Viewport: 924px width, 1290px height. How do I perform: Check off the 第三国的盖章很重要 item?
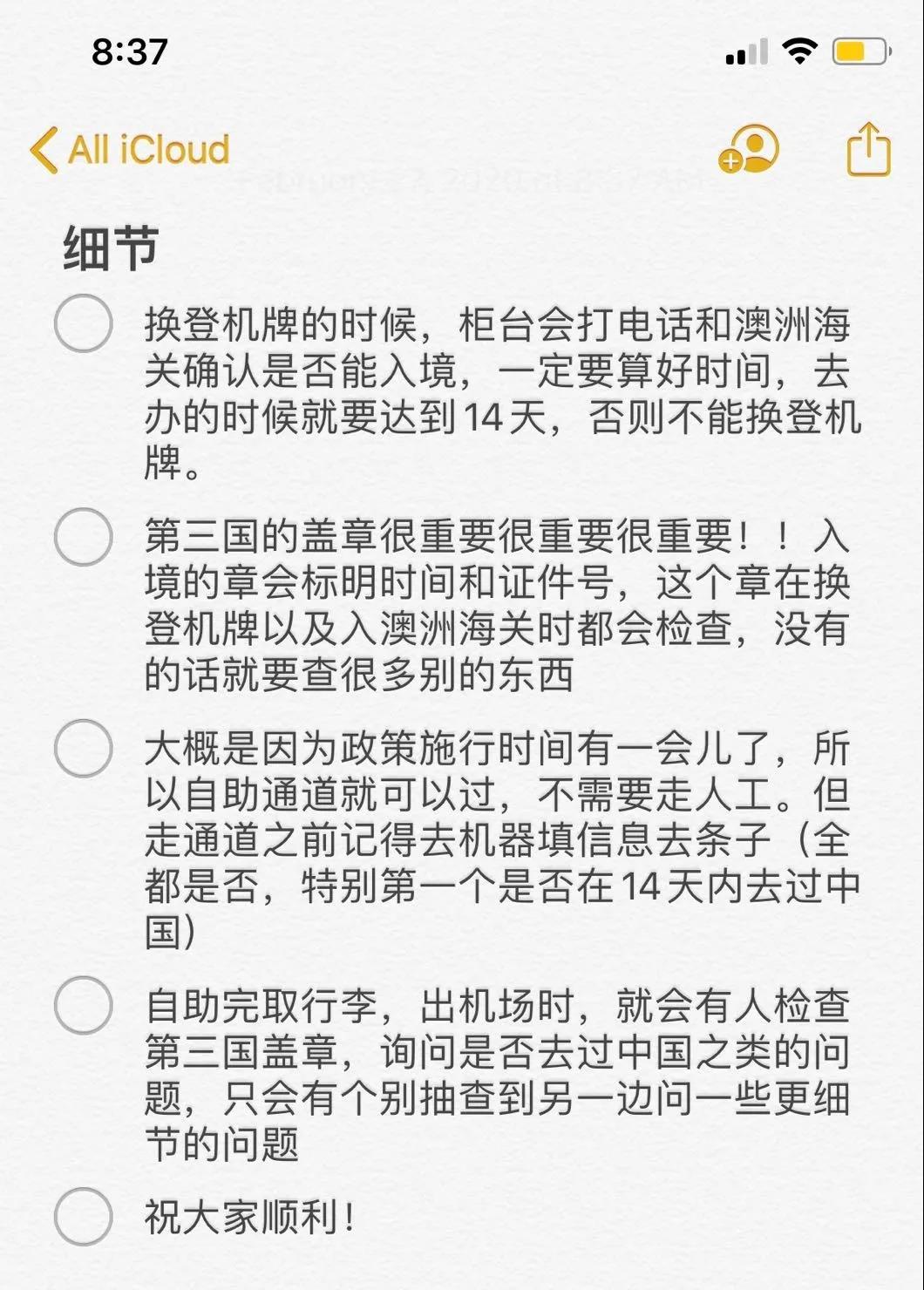(x=84, y=536)
